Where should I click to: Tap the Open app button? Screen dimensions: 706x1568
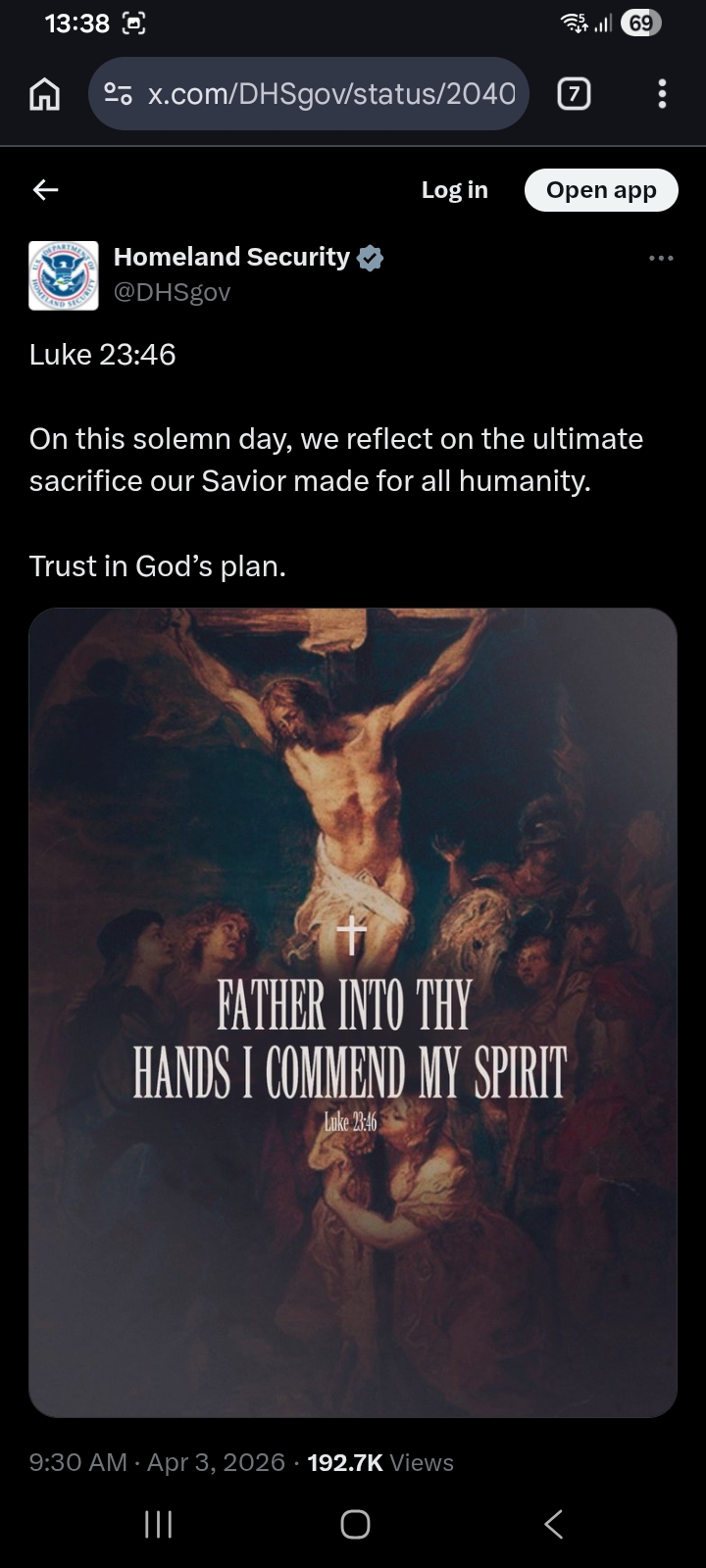(x=601, y=190)
